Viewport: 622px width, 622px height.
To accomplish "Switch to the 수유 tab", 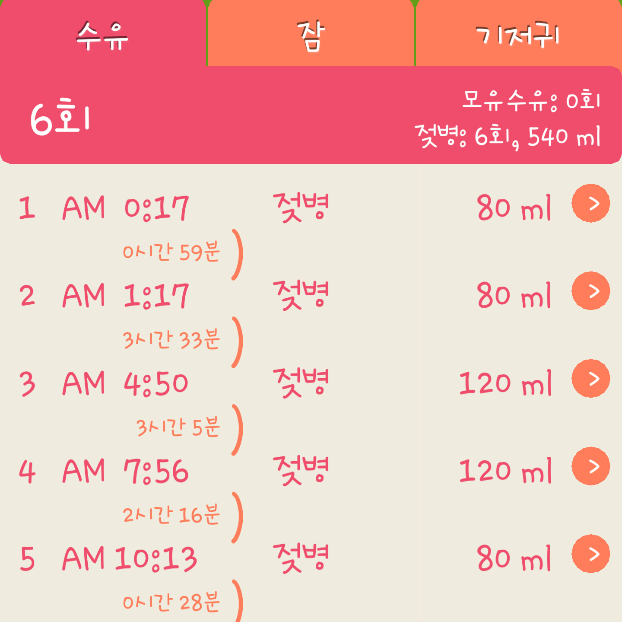I will coord(103,35).
